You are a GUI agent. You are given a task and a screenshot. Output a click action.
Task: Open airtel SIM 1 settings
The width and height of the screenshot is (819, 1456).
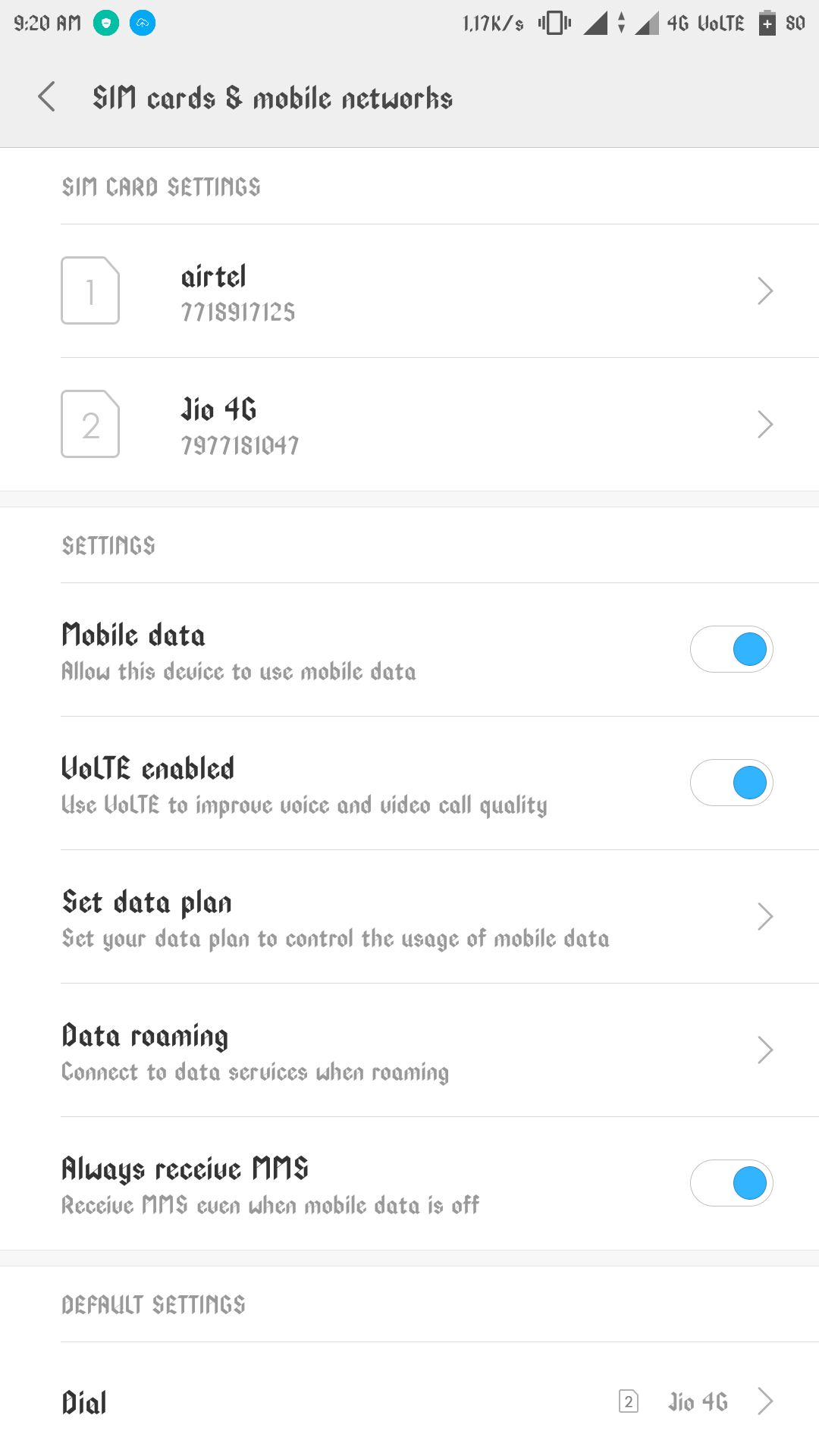tap(409, 291)
